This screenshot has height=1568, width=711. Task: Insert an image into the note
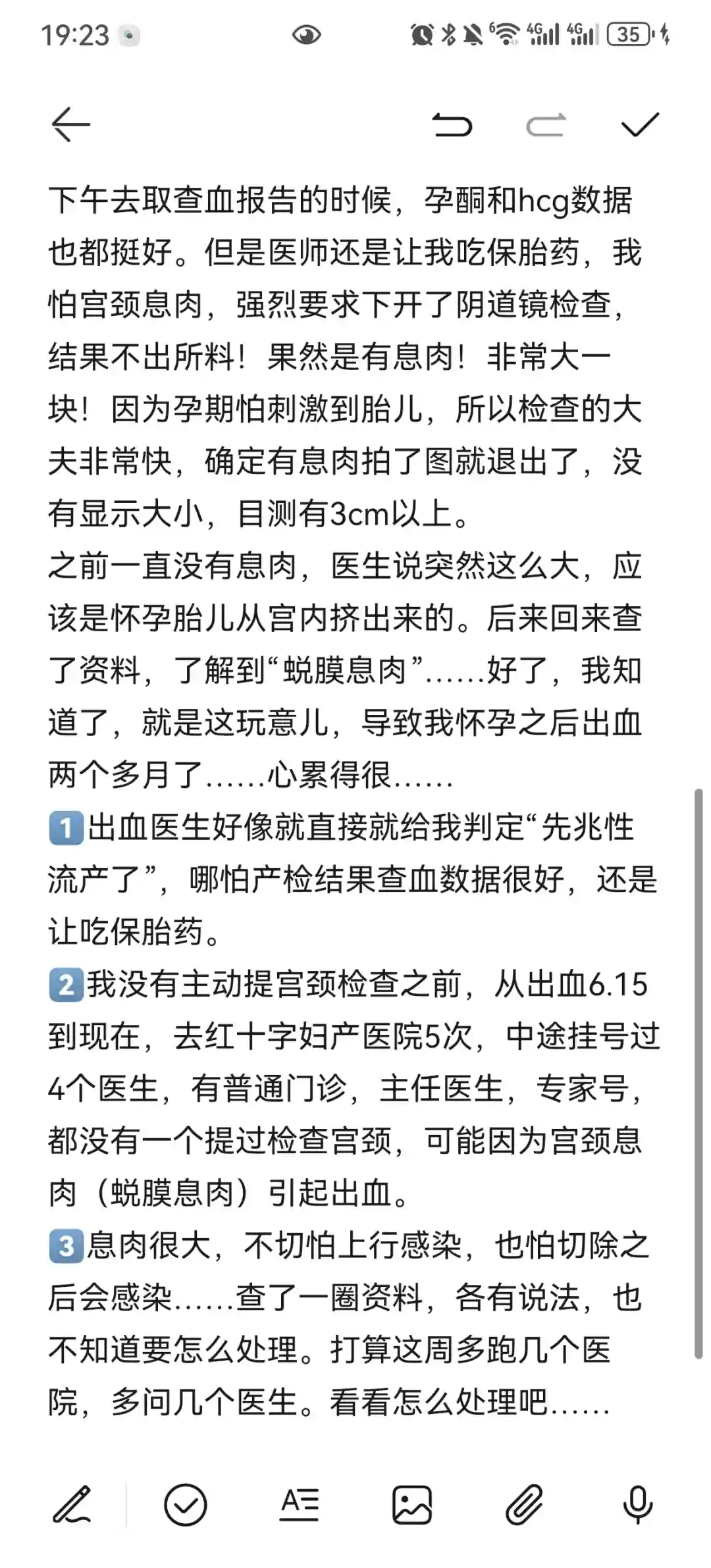click(412, 1505)
